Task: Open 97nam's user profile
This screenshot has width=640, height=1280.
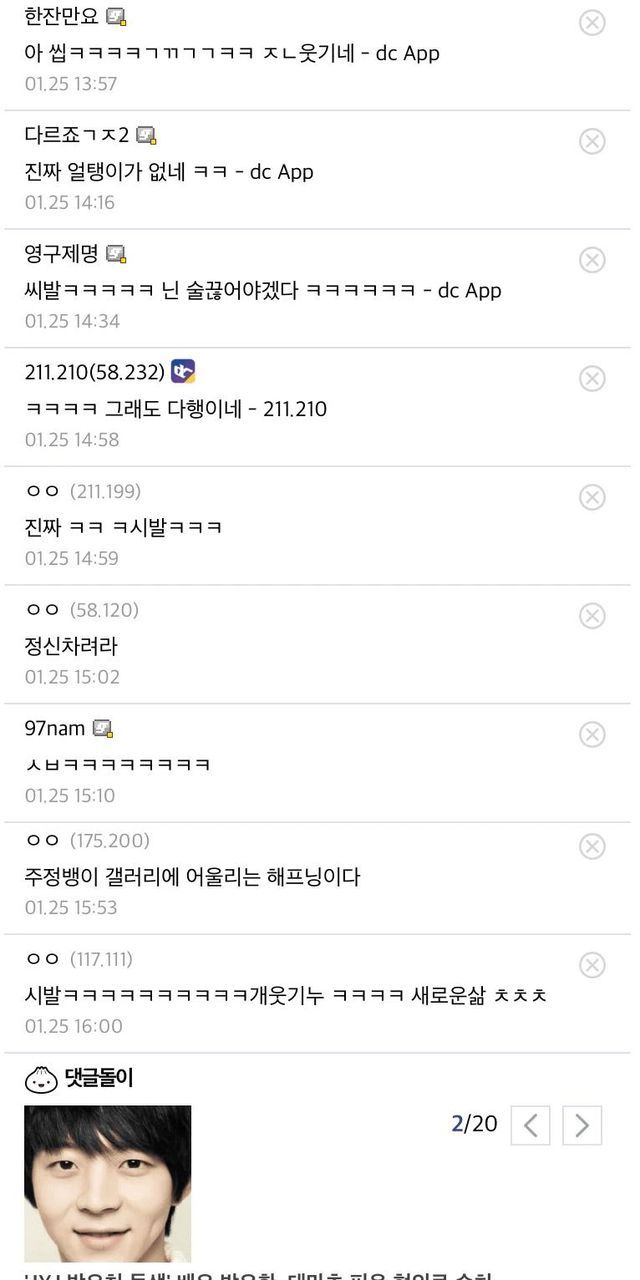Action: click(x=55, y=728)
